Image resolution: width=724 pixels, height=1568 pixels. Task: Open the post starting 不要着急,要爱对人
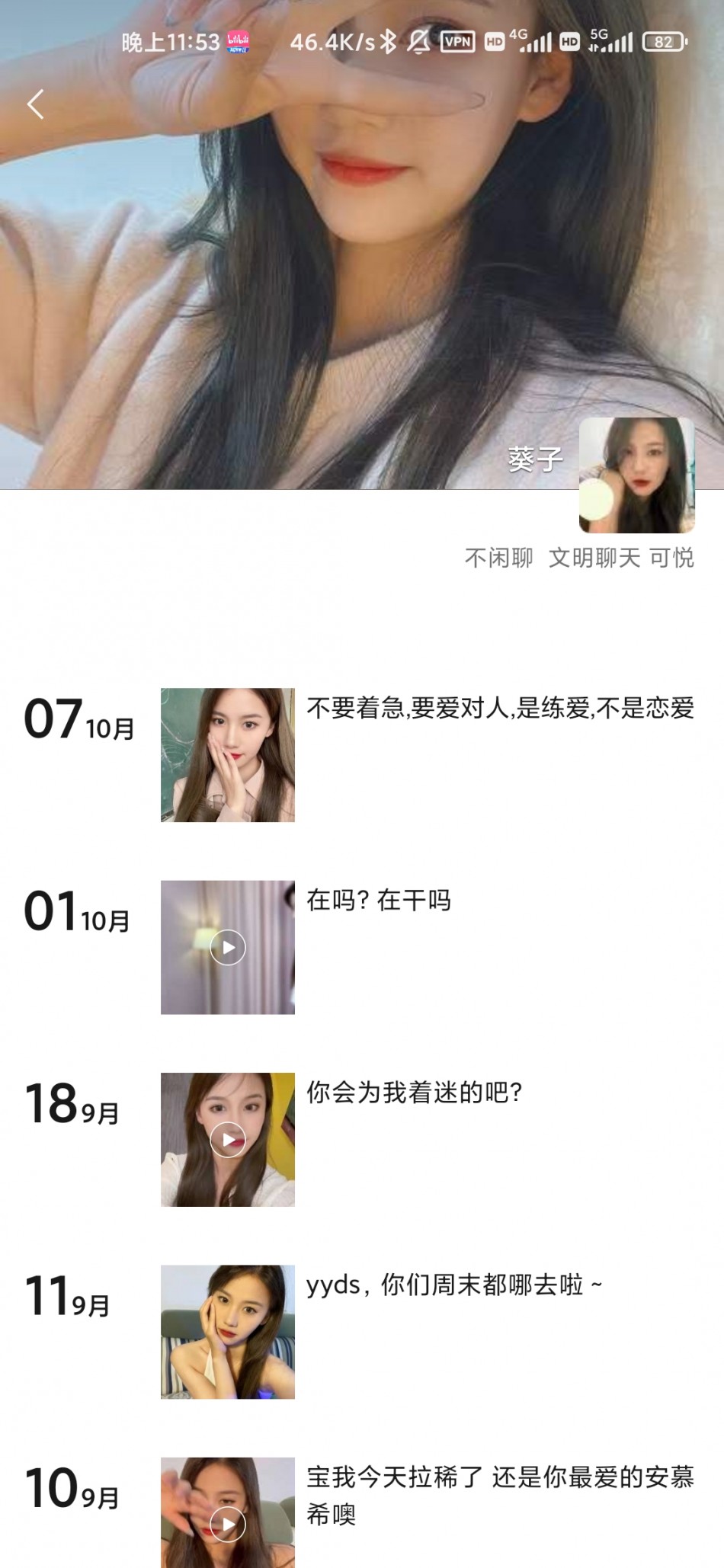pos(500,709)
